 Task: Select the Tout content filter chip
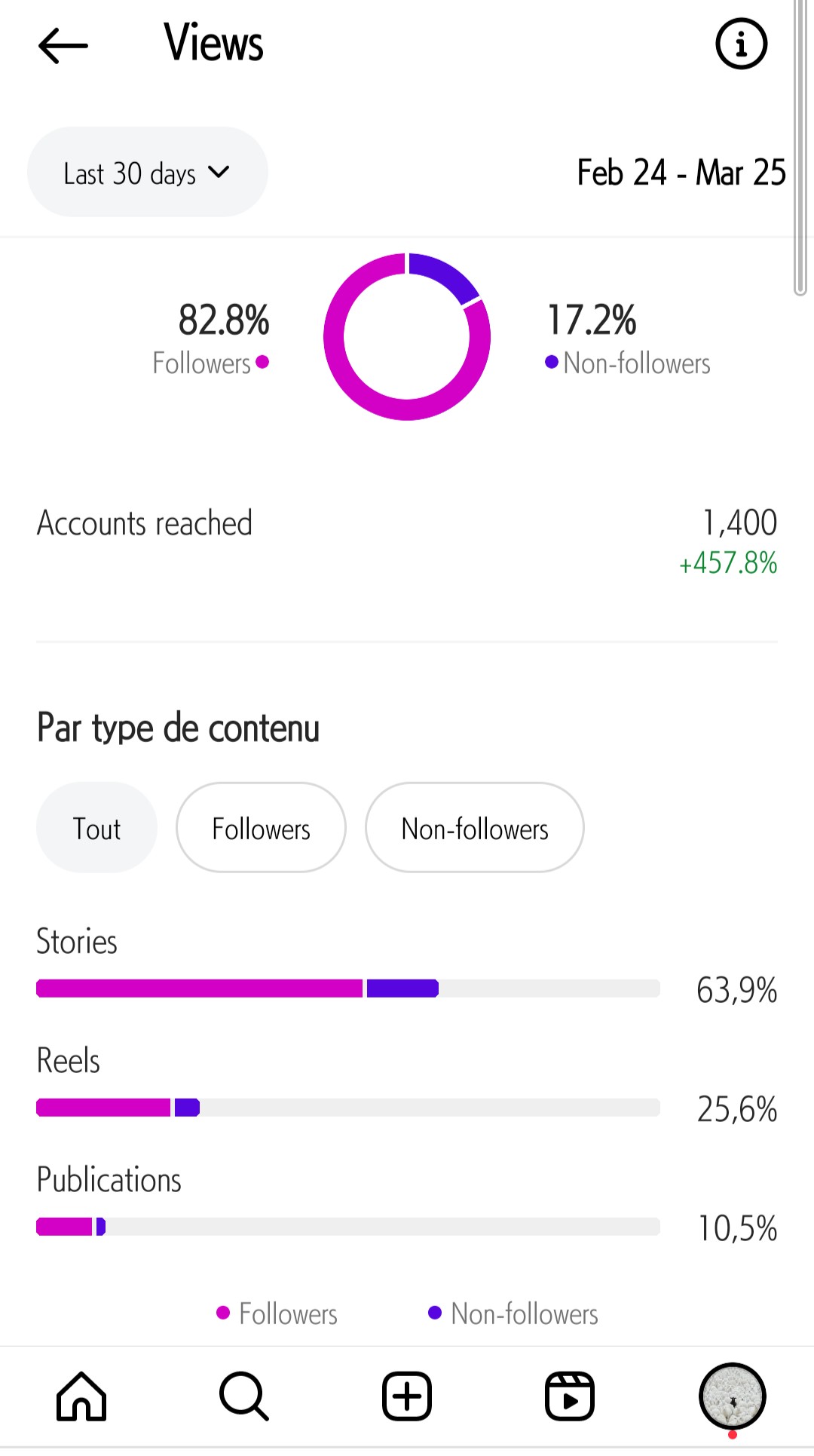click(96, 828)
